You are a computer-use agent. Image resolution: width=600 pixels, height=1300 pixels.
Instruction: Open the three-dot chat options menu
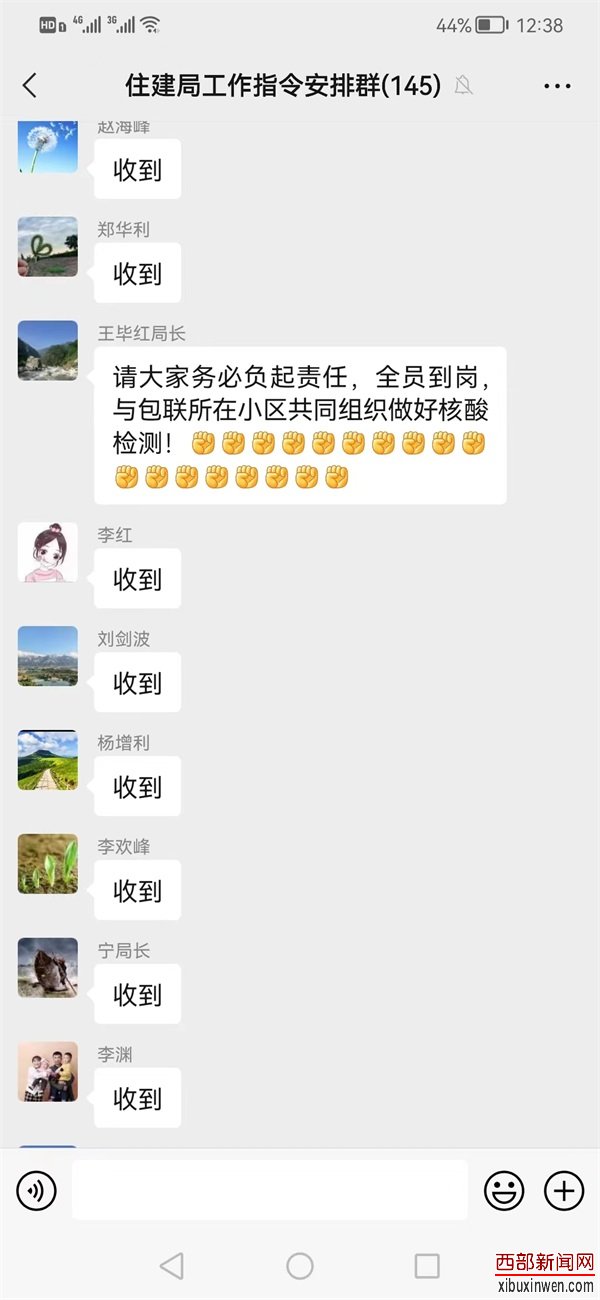(x=557, y=87)
